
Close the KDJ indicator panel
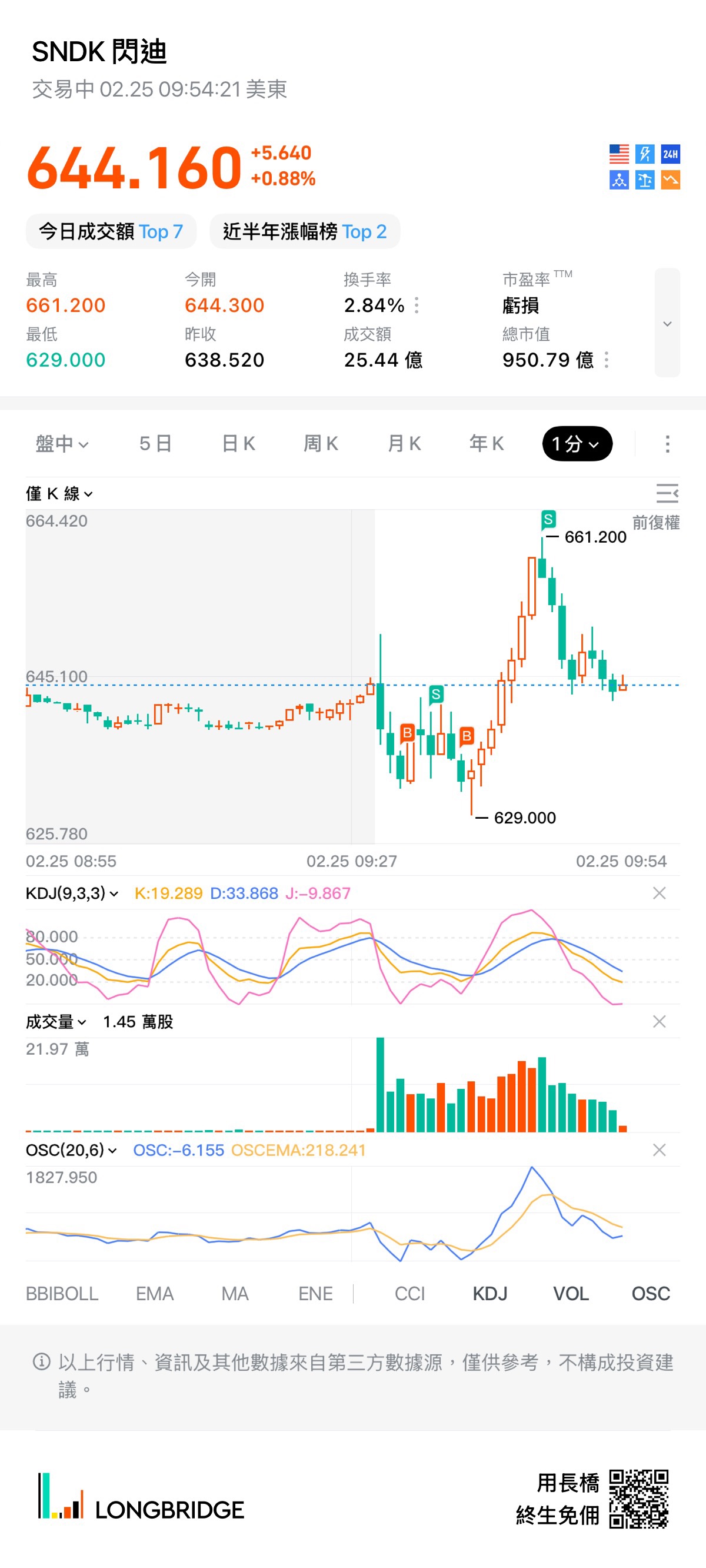[x=659, y=893]
